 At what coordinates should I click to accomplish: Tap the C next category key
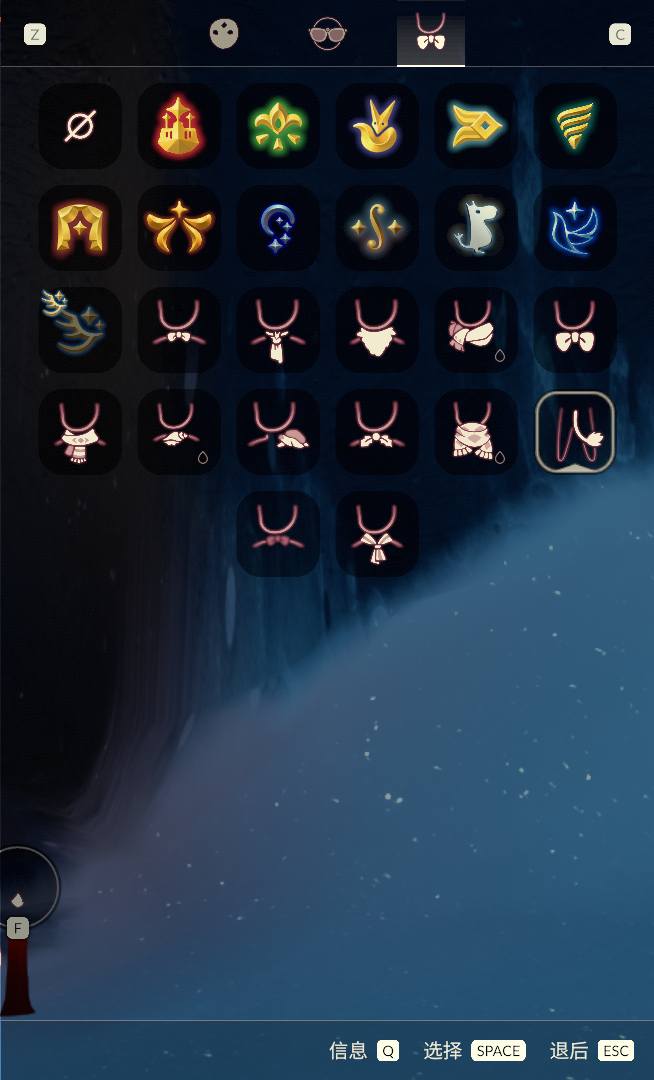click(620, 35)
